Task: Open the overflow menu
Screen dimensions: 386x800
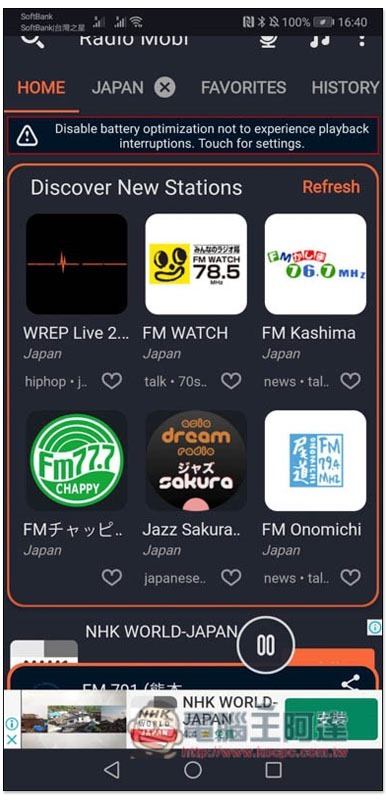Action: coord(362,40)
